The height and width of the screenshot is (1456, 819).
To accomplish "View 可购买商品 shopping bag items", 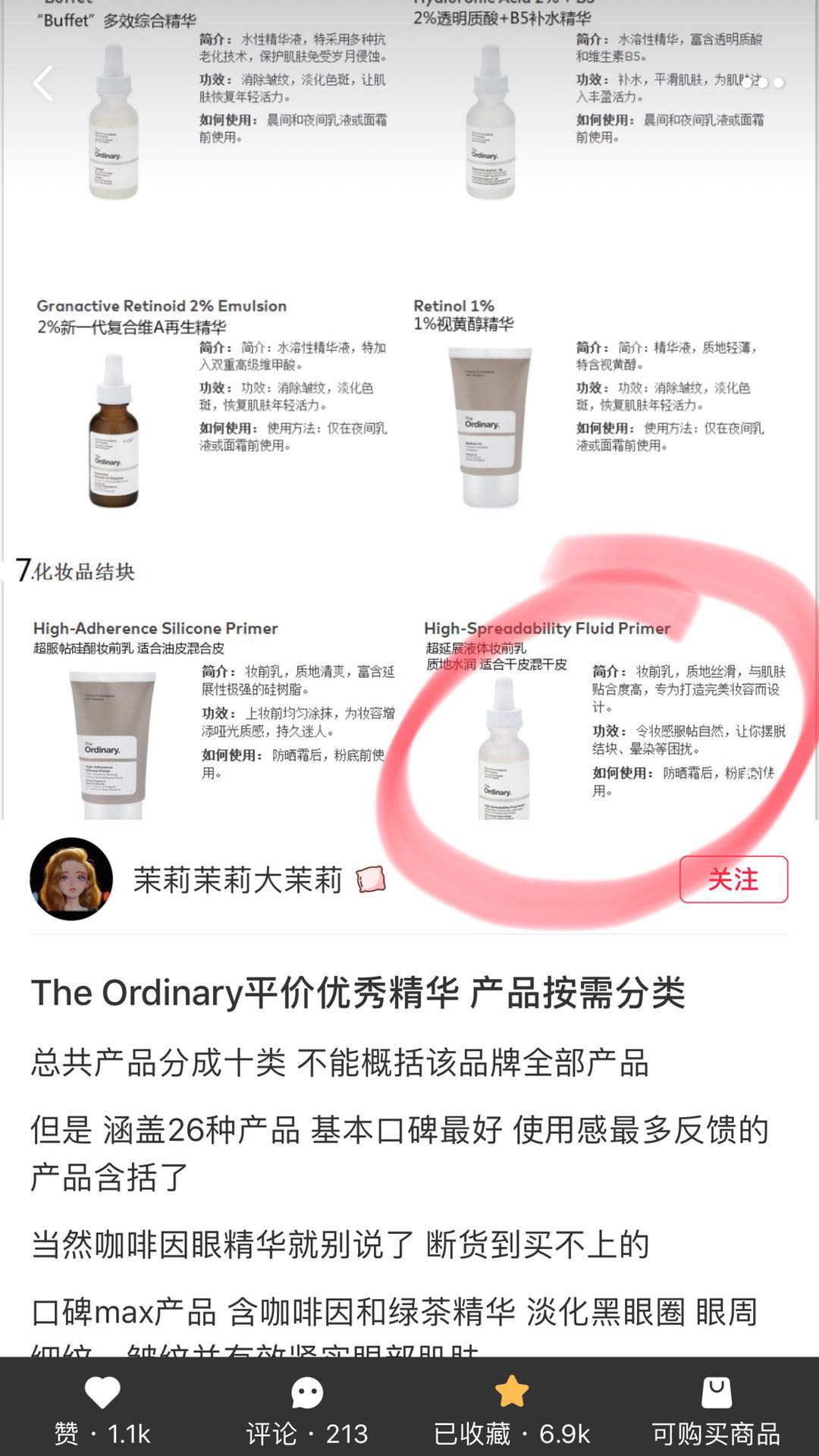I will pyautogui.click(x=717, y=1410).
